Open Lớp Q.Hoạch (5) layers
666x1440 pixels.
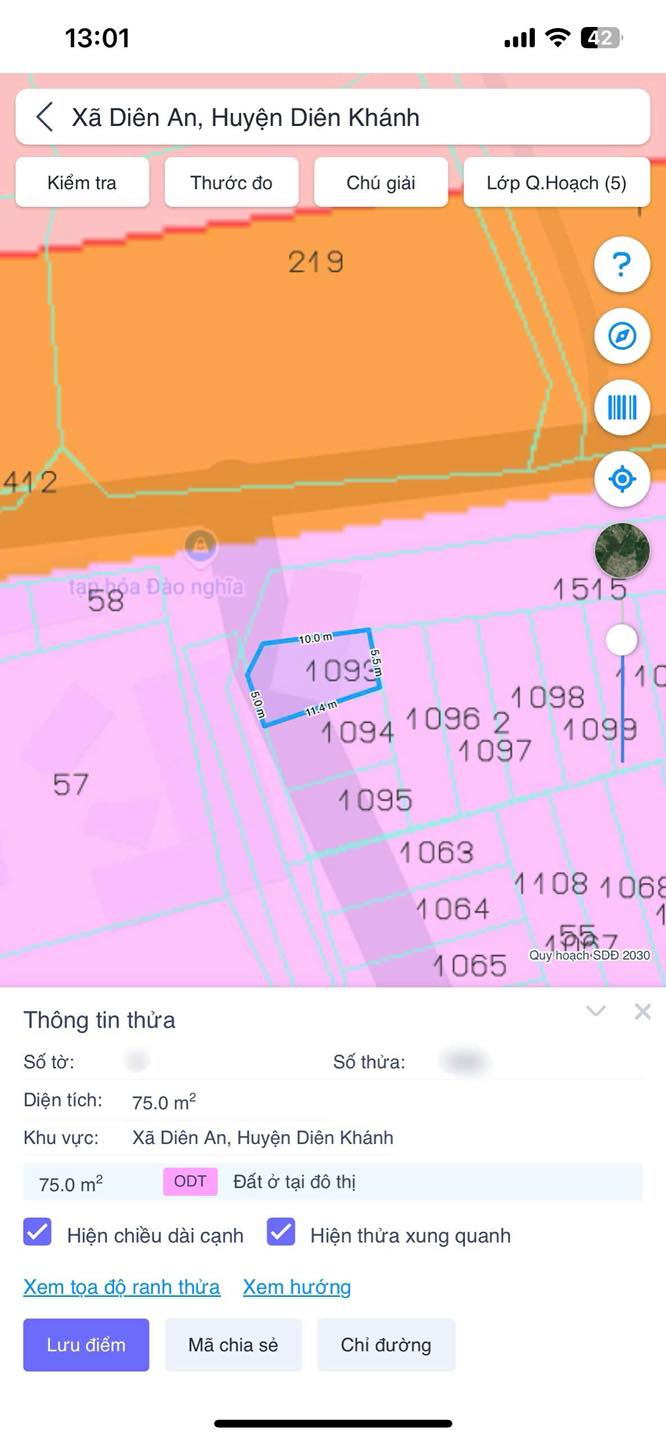tap(557, 183)
